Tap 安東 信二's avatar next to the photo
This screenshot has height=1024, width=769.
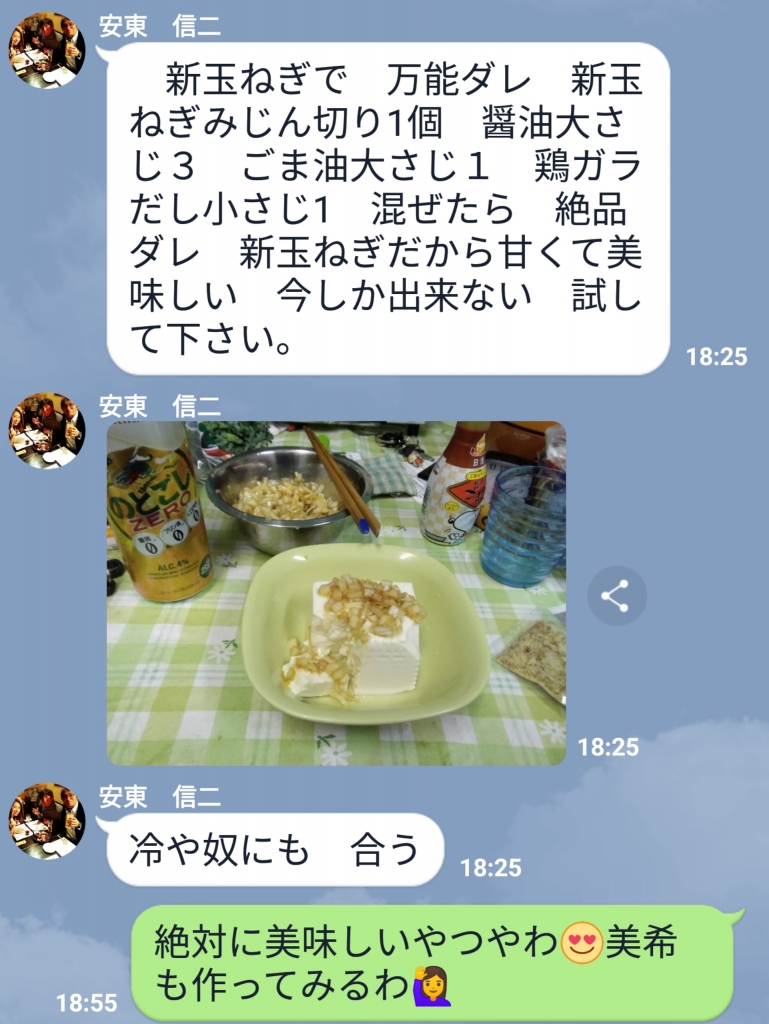[46, 431]
